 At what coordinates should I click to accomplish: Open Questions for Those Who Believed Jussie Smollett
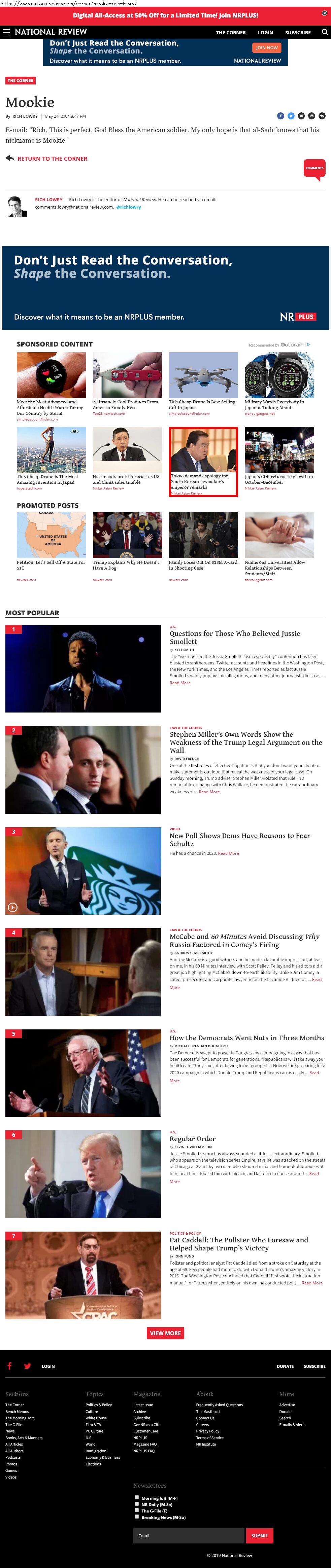(x=235, y=637)
